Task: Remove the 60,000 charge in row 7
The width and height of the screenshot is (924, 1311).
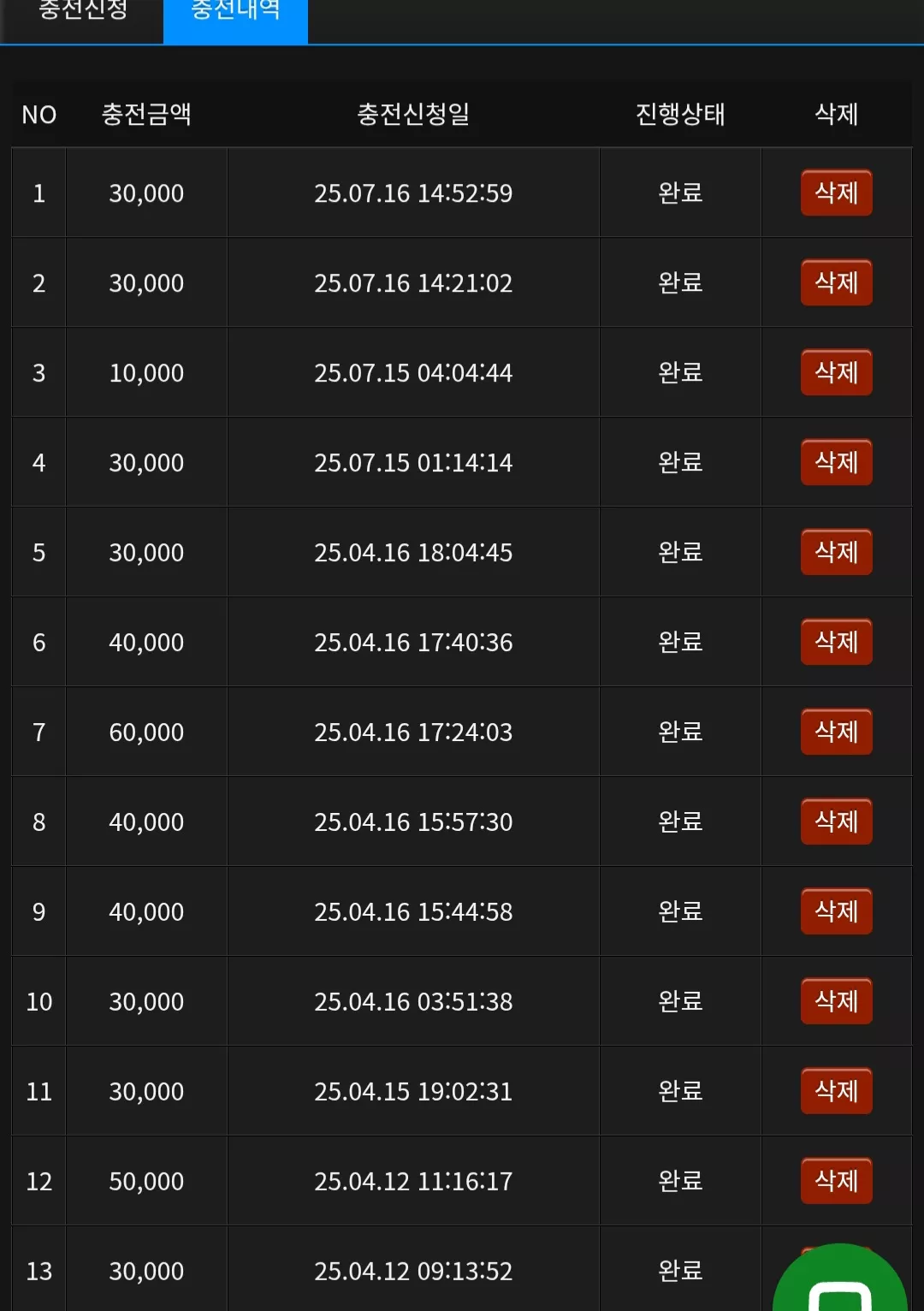Action: click(836, 732)
